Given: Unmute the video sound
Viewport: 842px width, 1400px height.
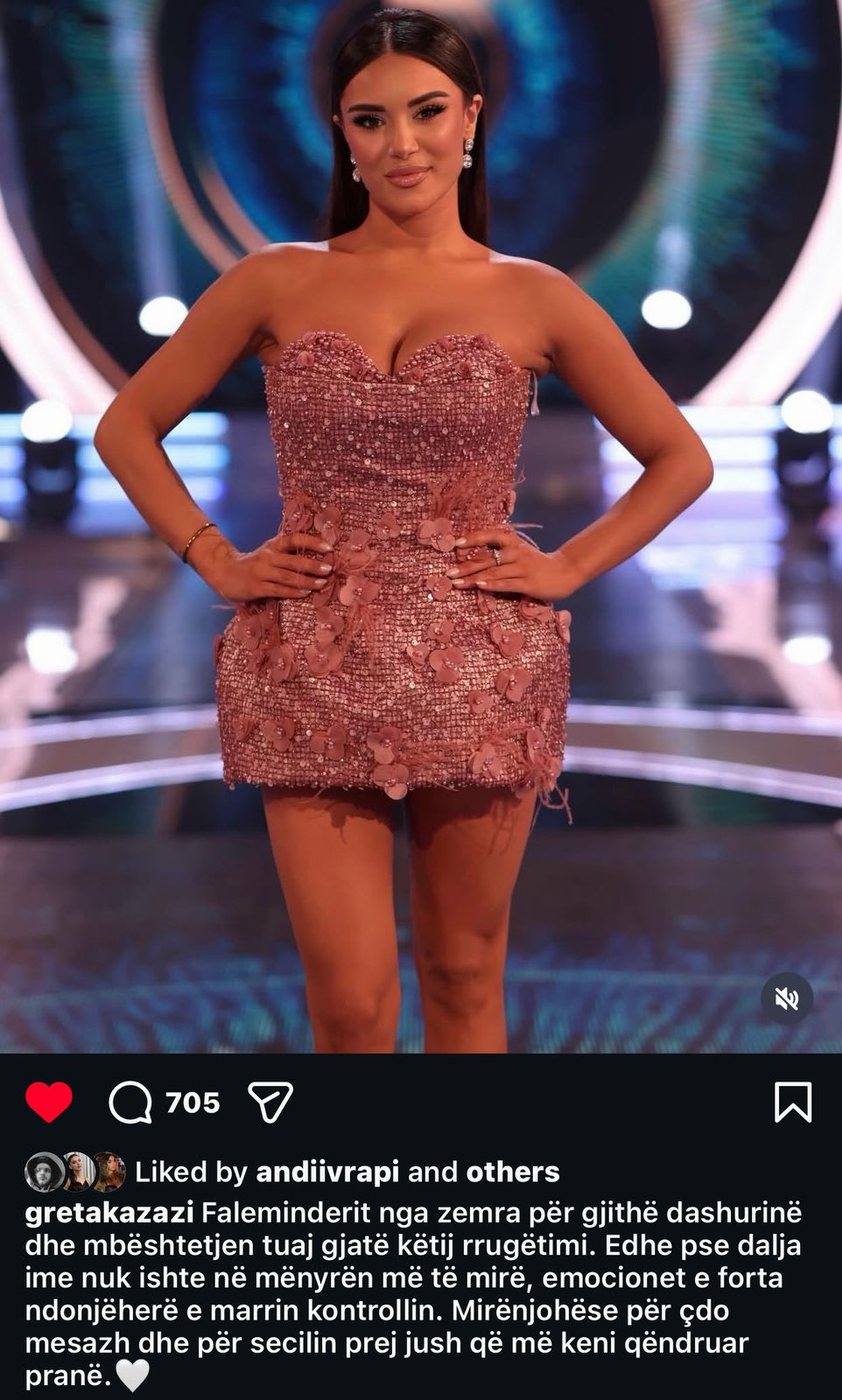Looking at the screenshot, I should pos(786,998).
